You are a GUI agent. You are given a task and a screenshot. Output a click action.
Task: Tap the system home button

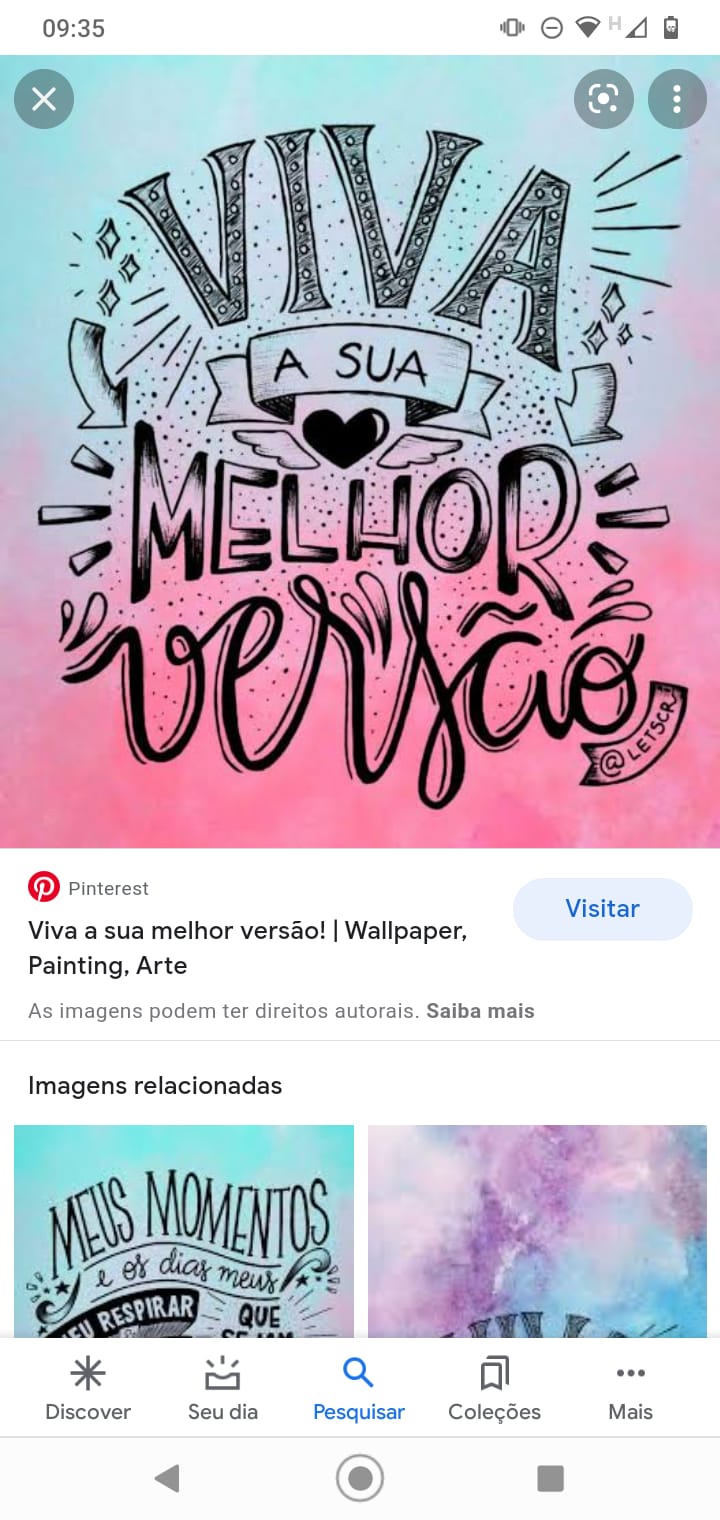360,1478
